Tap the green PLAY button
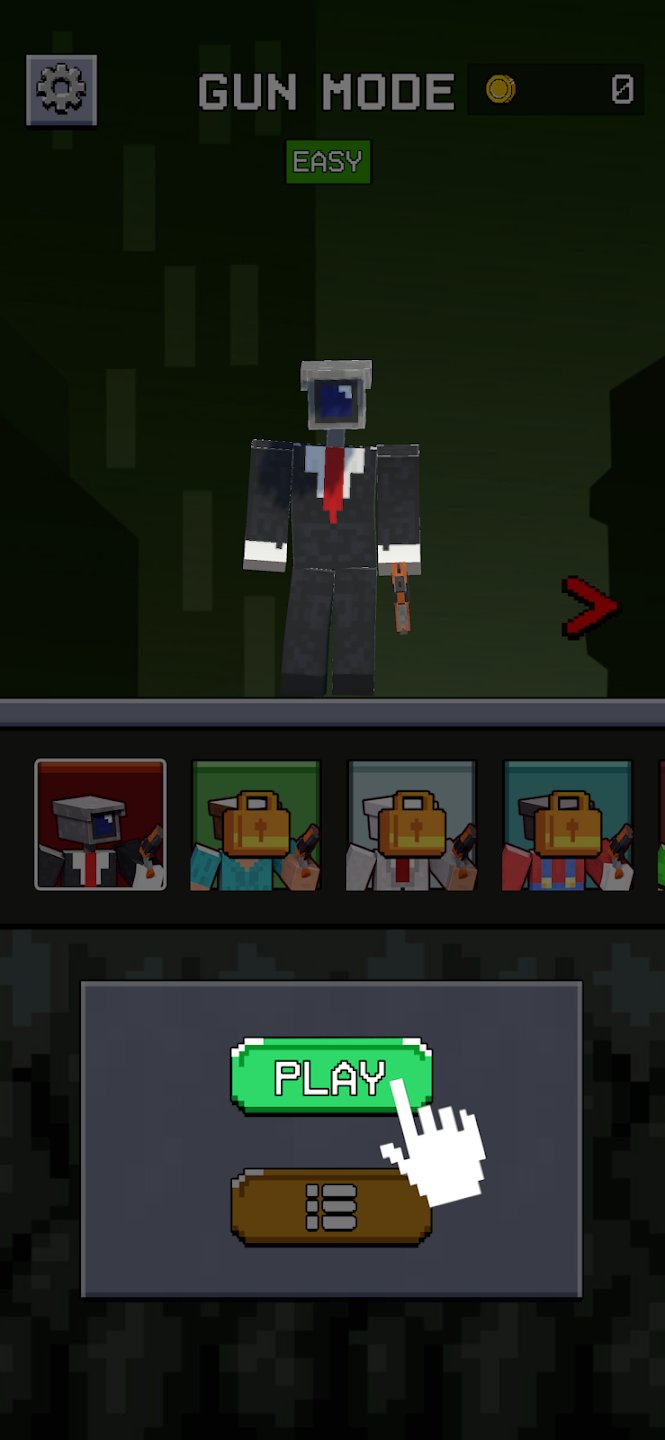Image resolution: width=665 pixels, height=1440 pixels. click(331, 1076)
